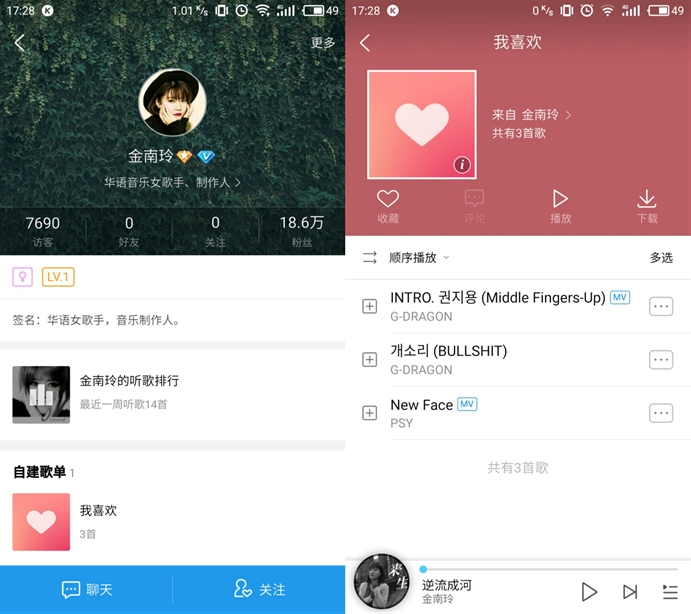Viewport: 691px width, 614px height.
Task: Open more options for 개소리 (BULLSHIT)
Action: coord(661,360)
